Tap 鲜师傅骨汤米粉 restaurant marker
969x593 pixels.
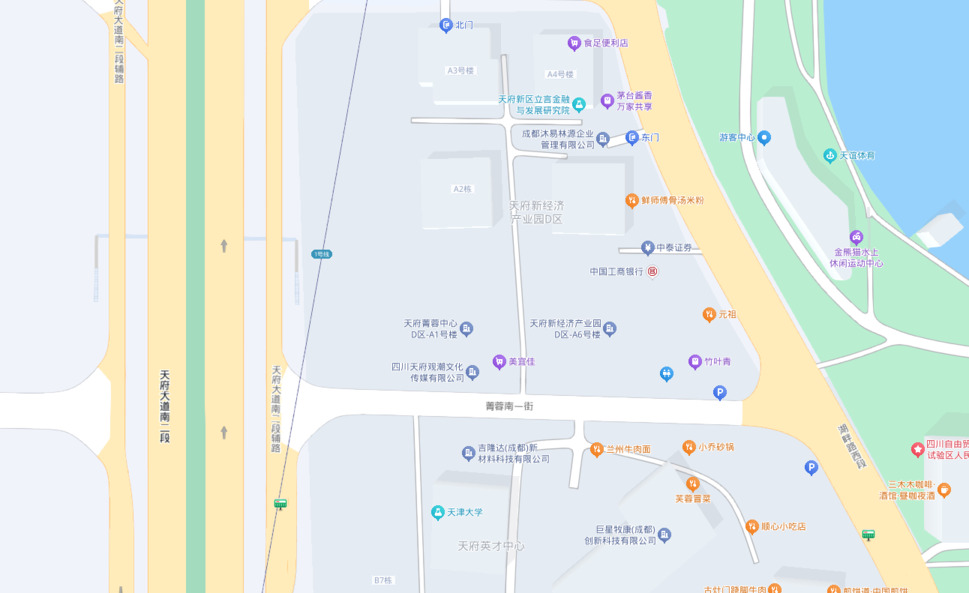[632, 200]
